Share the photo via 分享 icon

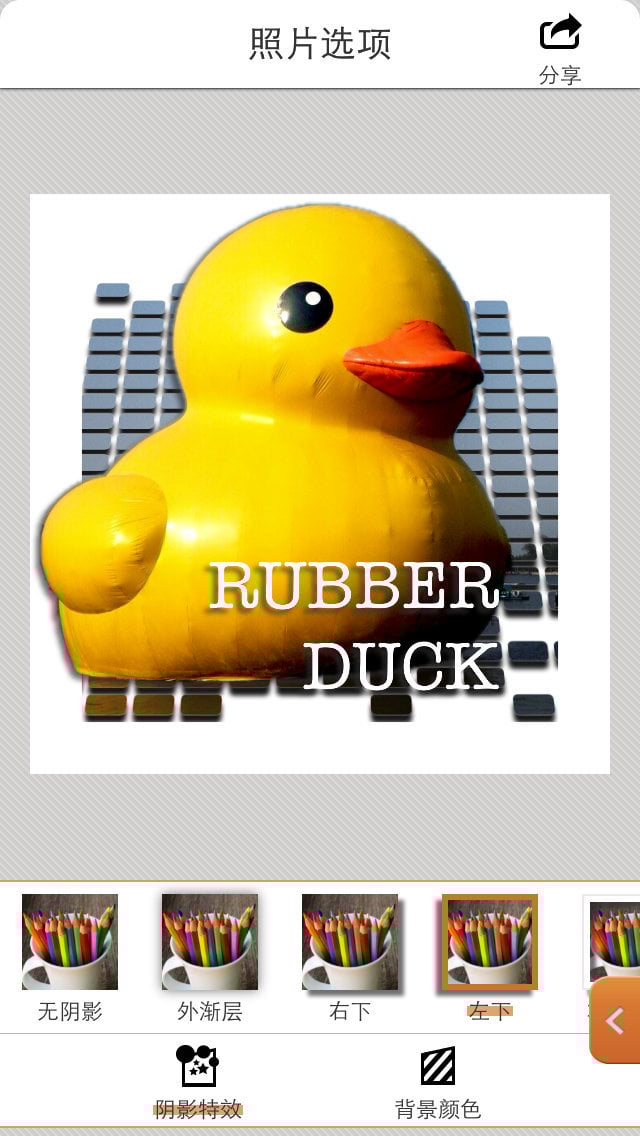click(560, 45)
